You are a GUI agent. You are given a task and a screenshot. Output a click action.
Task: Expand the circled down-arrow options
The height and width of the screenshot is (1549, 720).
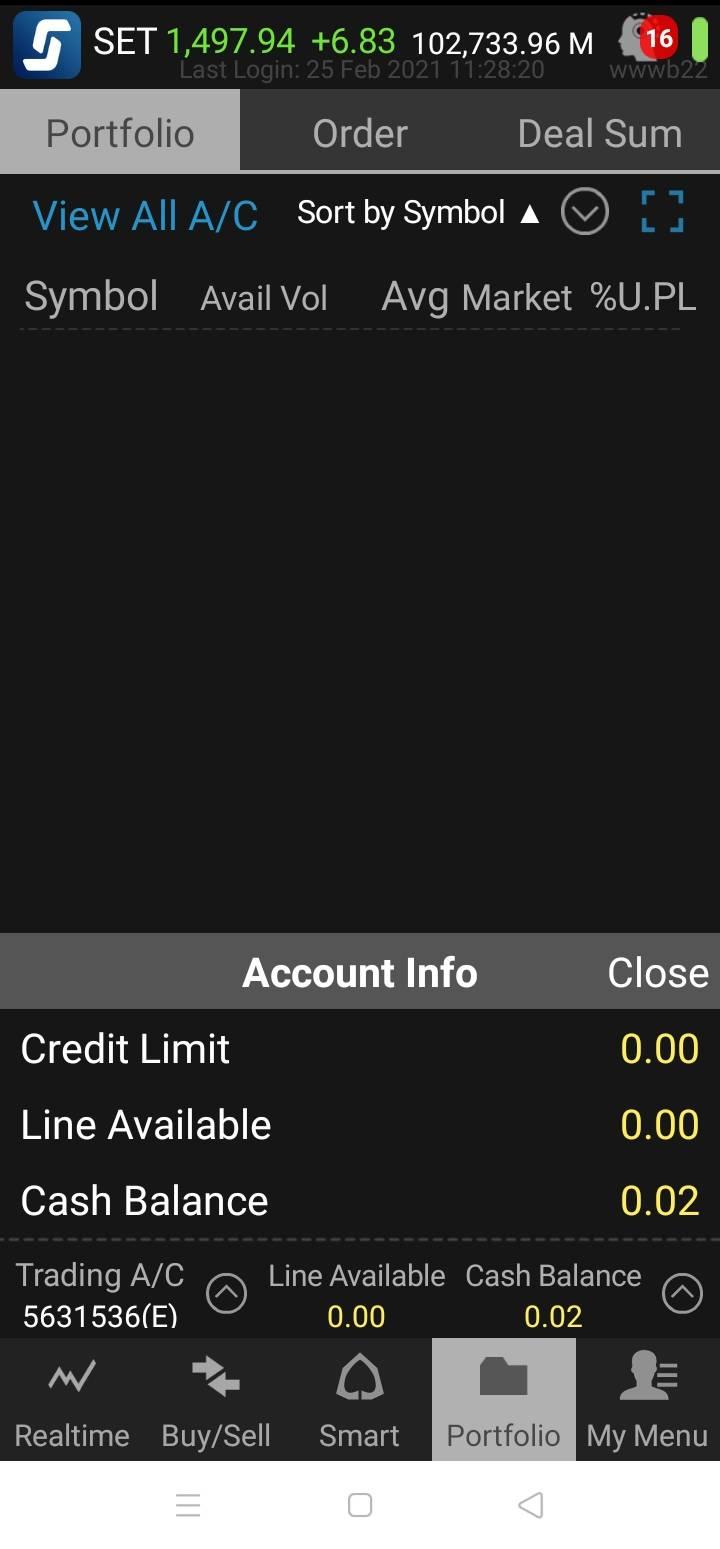point(585,212)
